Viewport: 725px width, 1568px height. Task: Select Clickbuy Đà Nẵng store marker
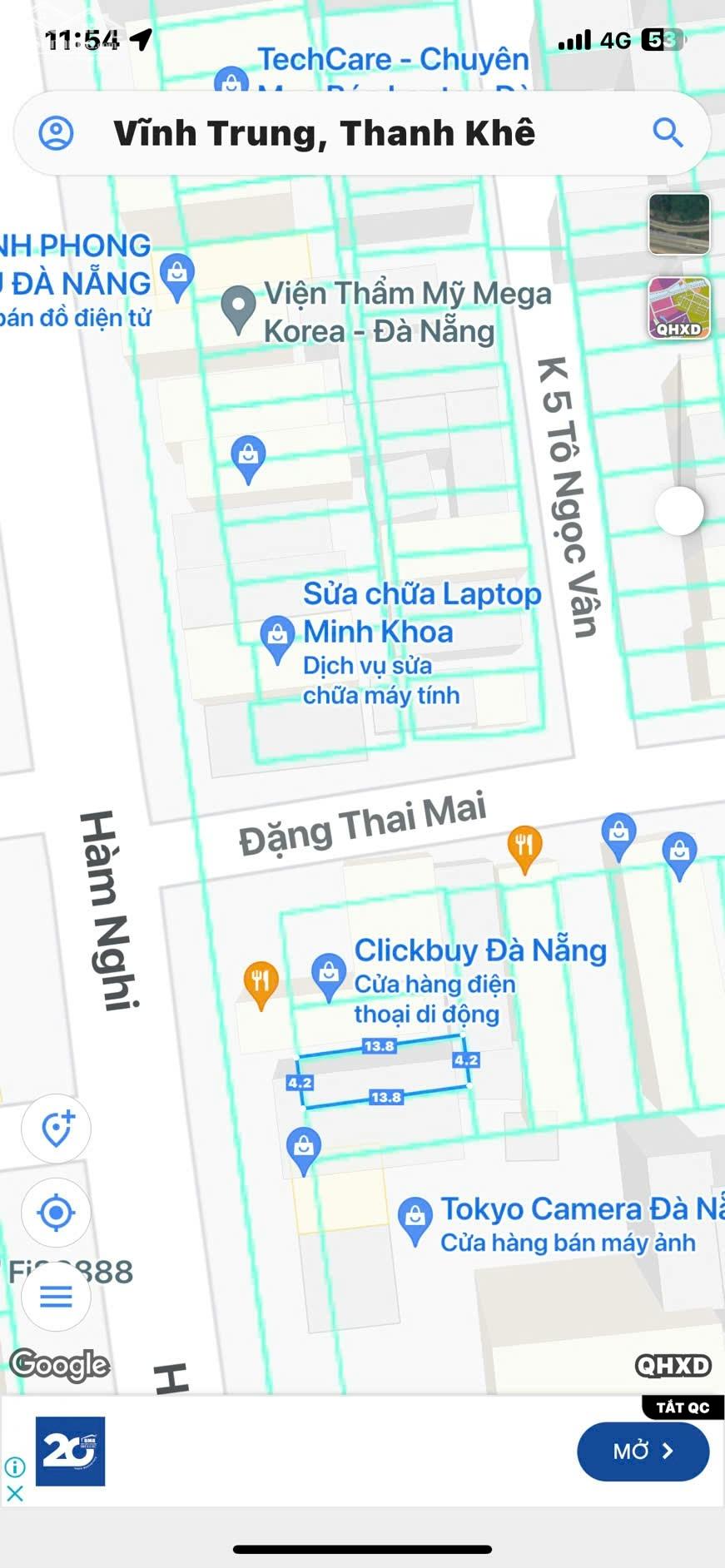pyautogui.click(x=329, y=975)
